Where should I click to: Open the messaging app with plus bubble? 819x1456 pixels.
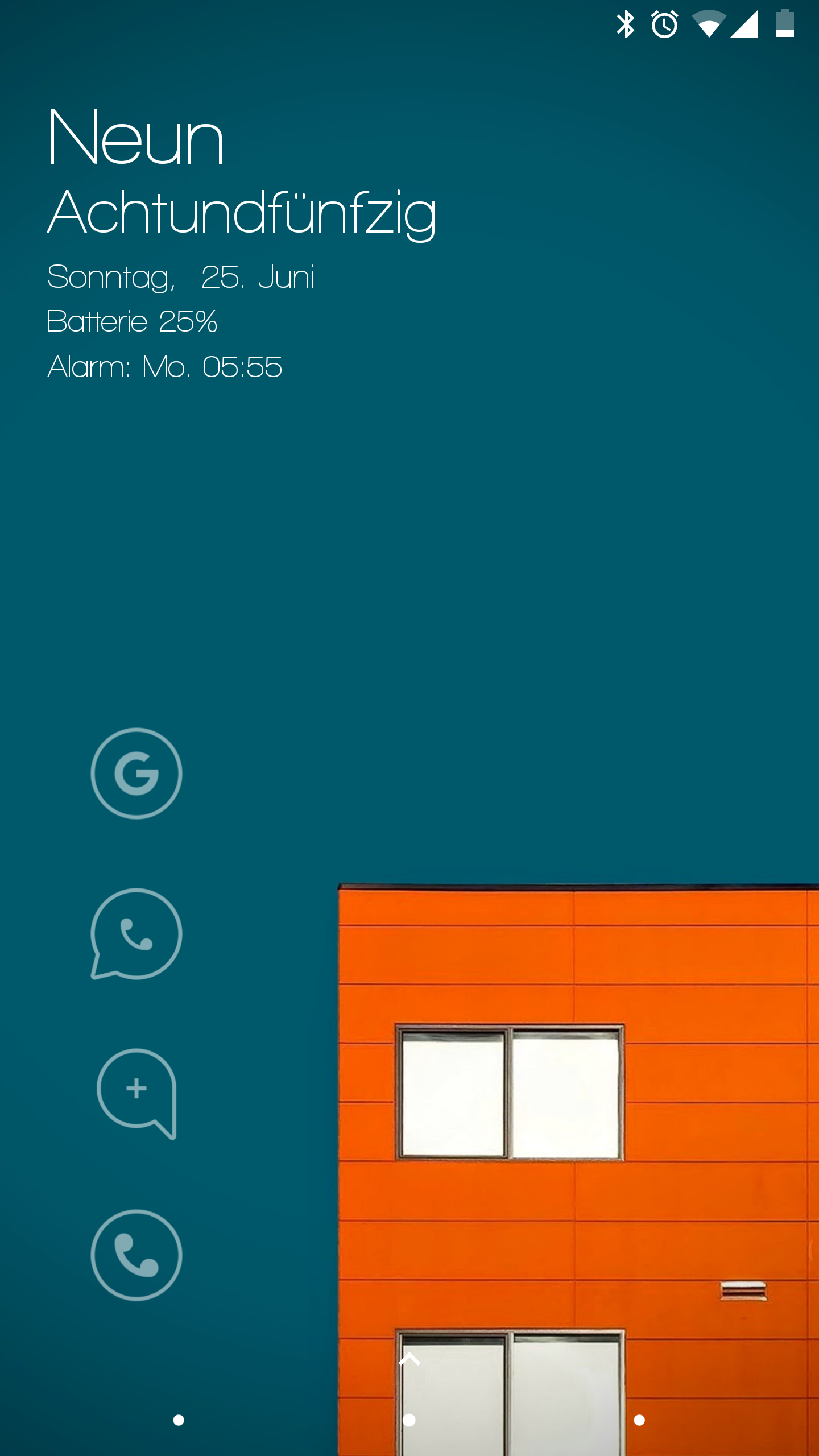[136, 1093]
